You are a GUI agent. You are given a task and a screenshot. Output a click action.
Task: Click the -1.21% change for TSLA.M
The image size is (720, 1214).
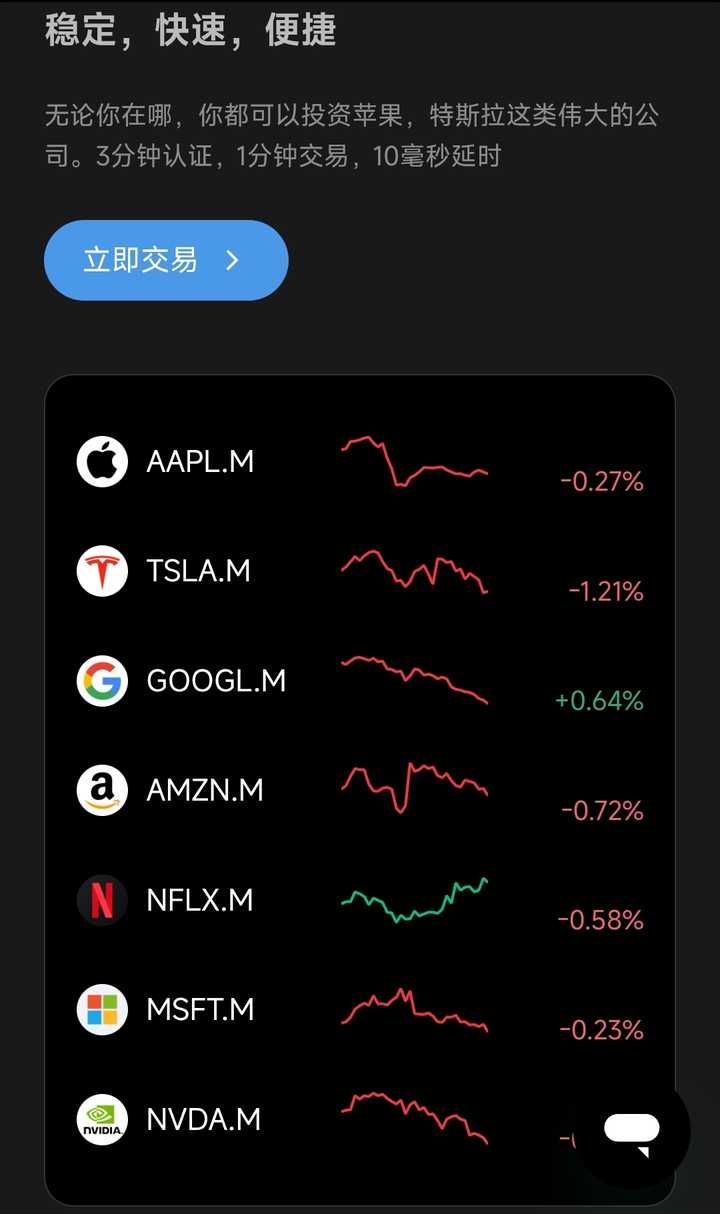click(601, 591)
